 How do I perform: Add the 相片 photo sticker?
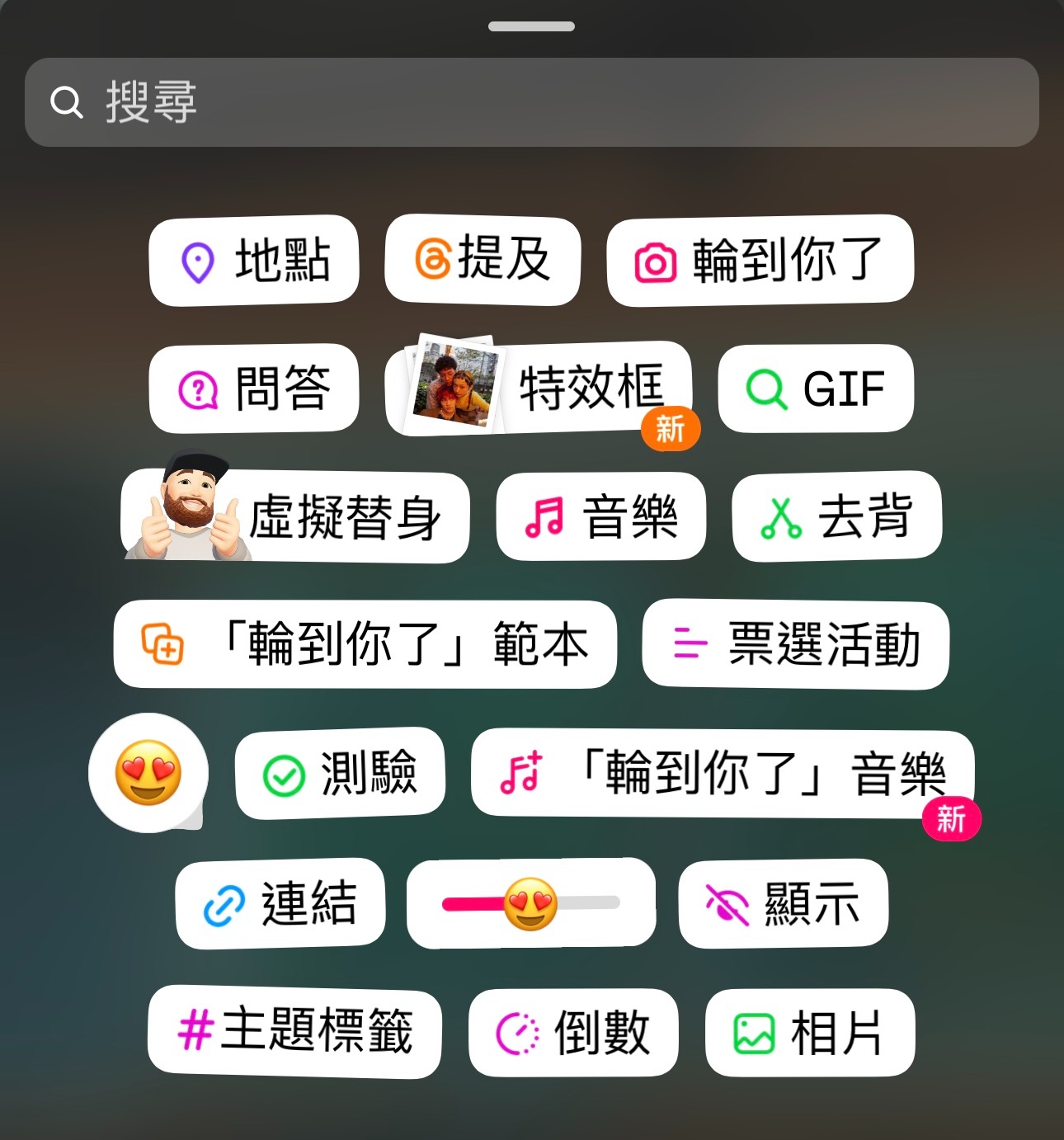point(809,1031)
